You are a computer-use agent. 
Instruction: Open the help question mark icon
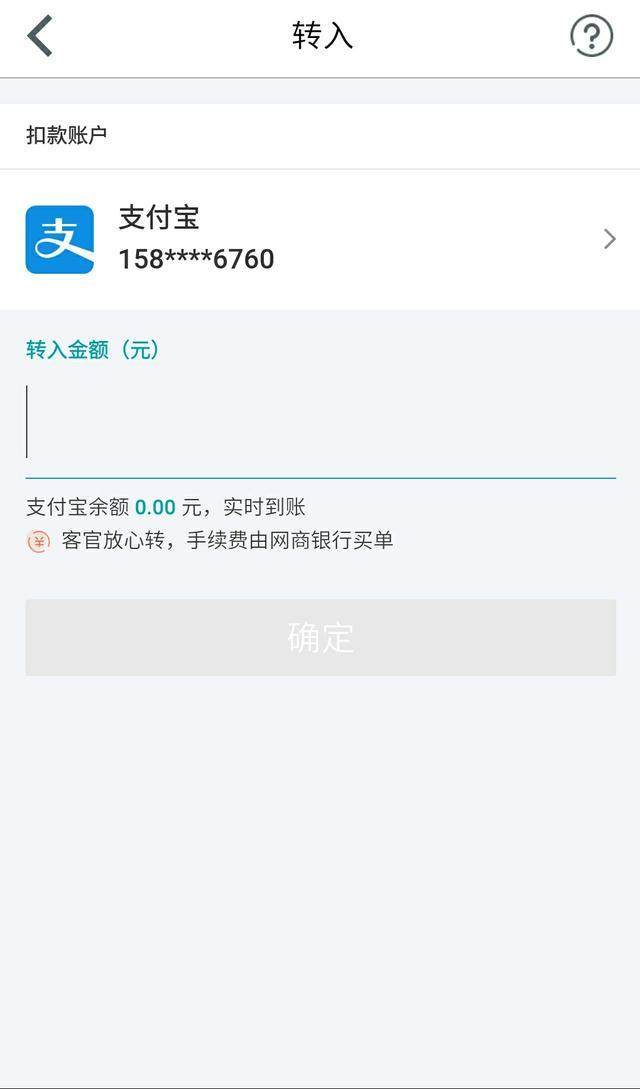pos(591,37)
